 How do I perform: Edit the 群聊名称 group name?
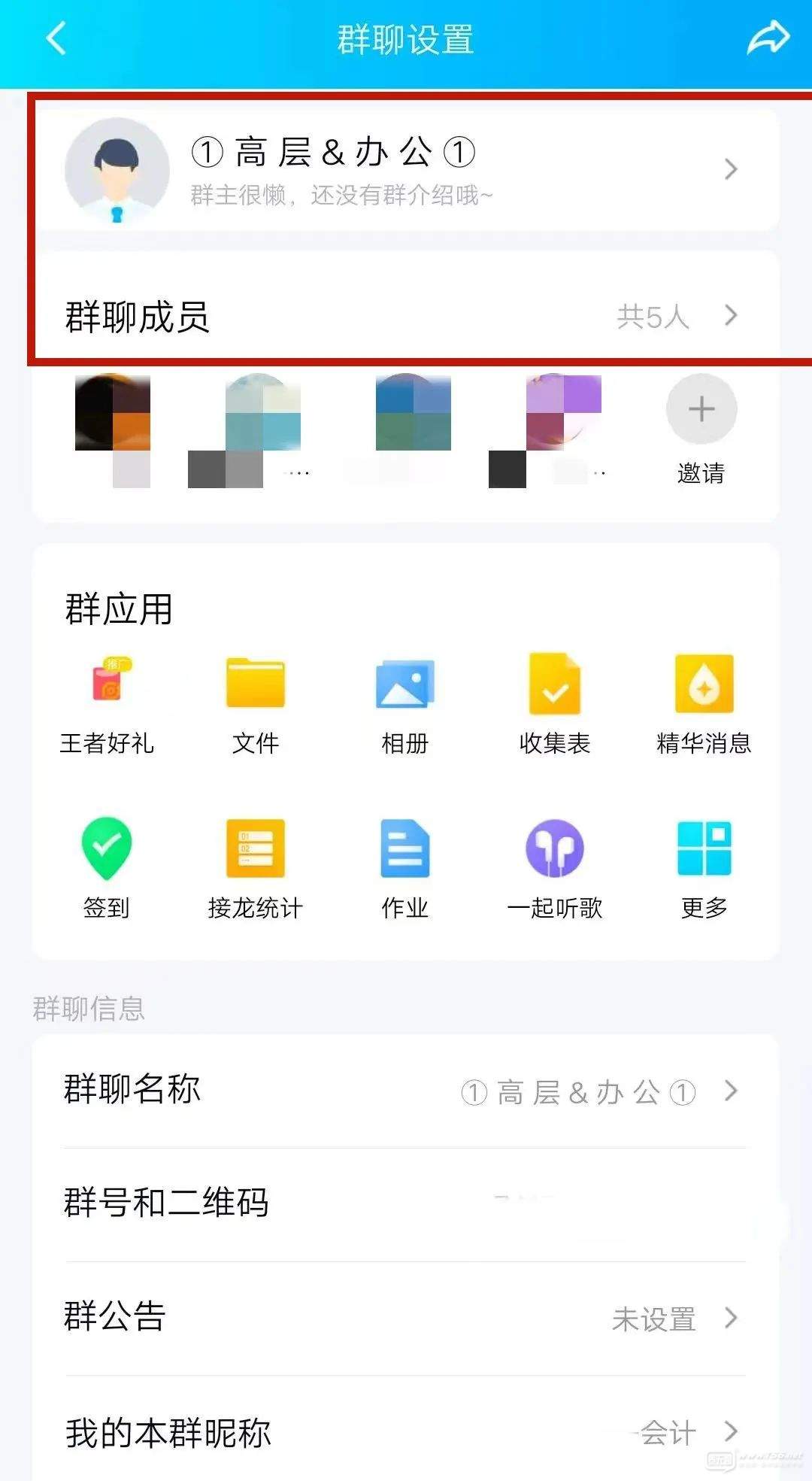[x=406, y=1091]
